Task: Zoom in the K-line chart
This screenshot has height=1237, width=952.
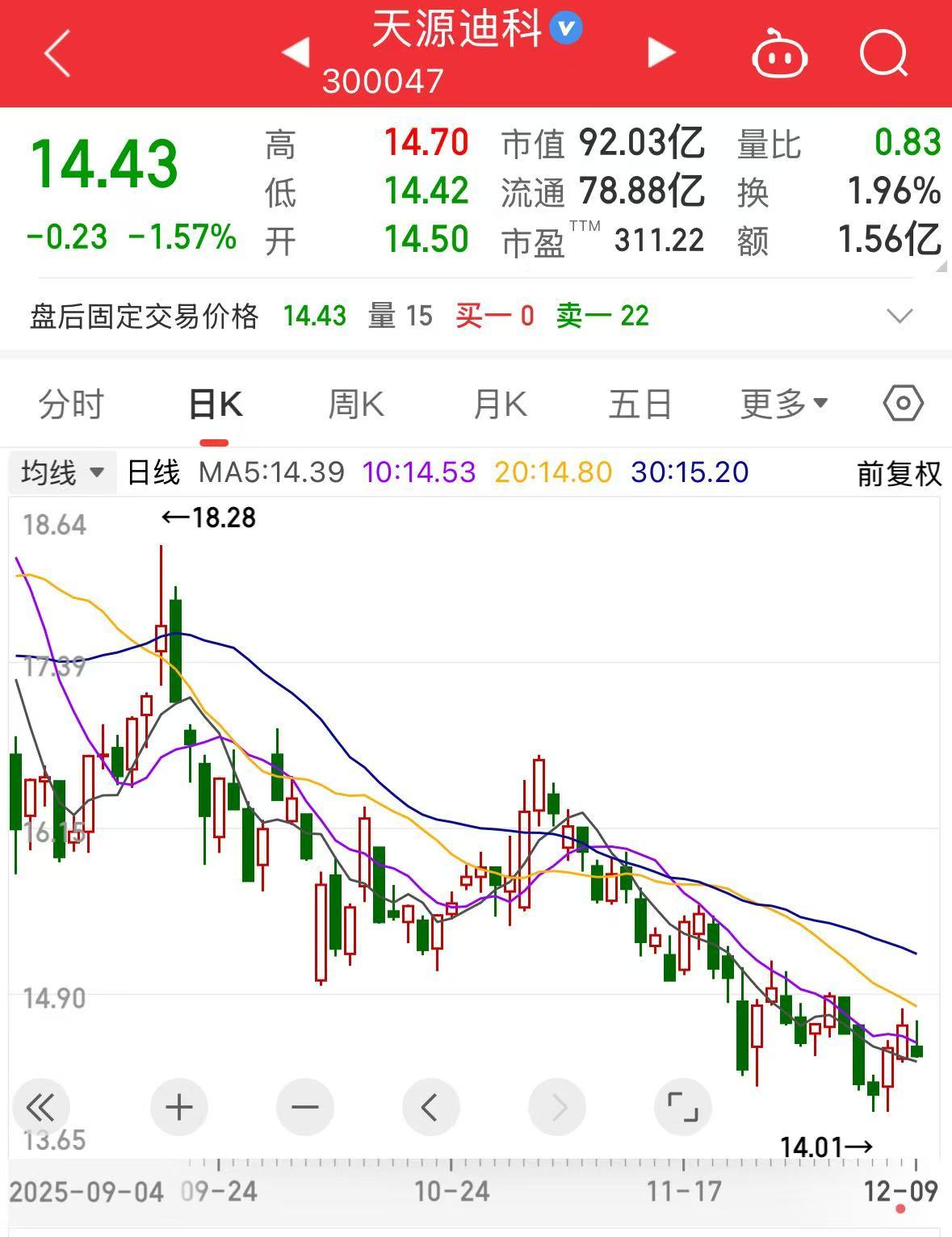Action: point(178,1107)
